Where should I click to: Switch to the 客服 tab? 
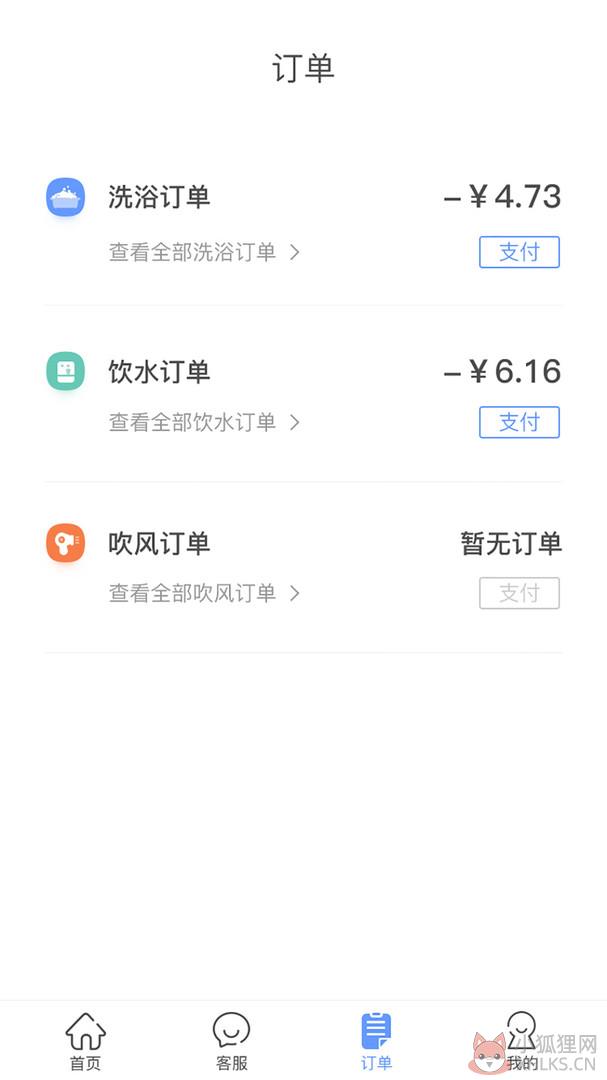point(232,1041)
